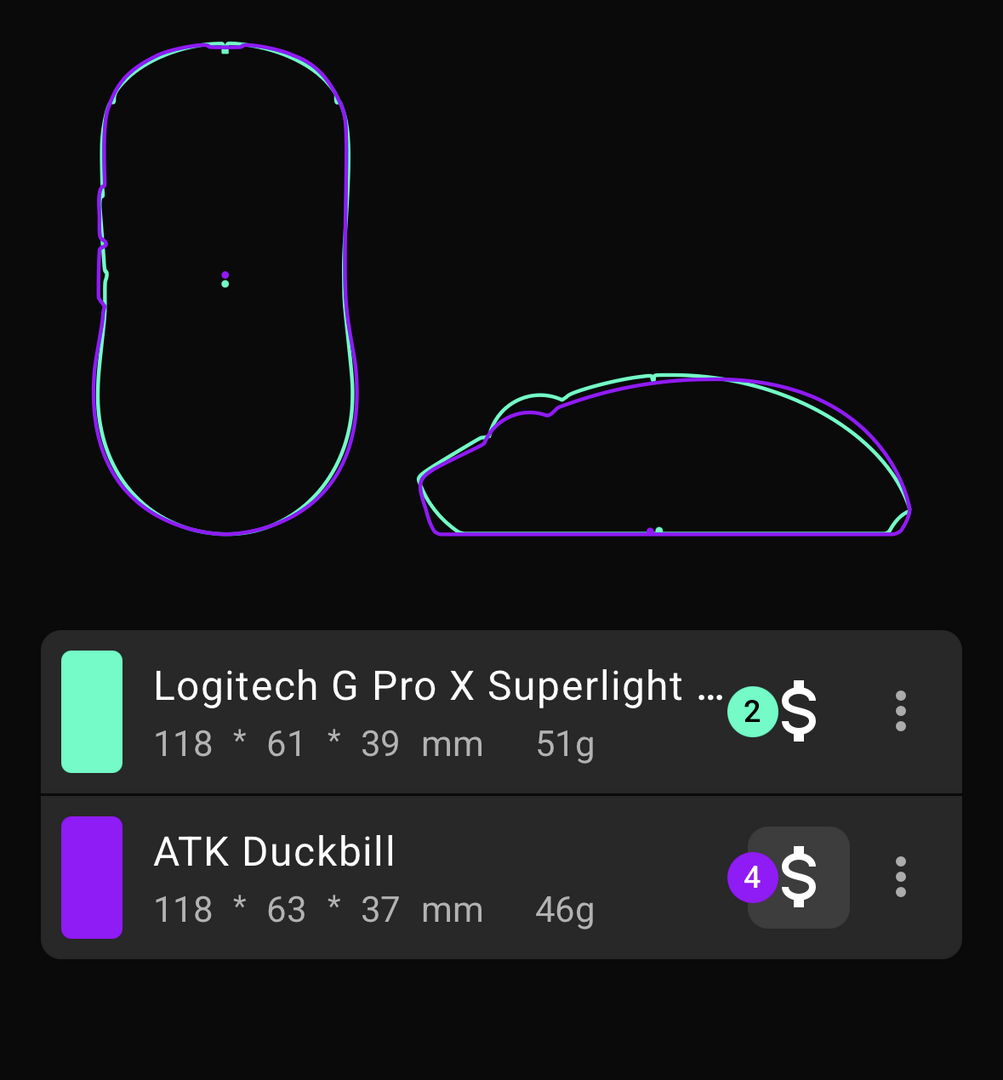Toggle visibility of the ATK Duckbill outline via its swatch
Screen dimensions: 1003x1080
click(x=92, y=877)
